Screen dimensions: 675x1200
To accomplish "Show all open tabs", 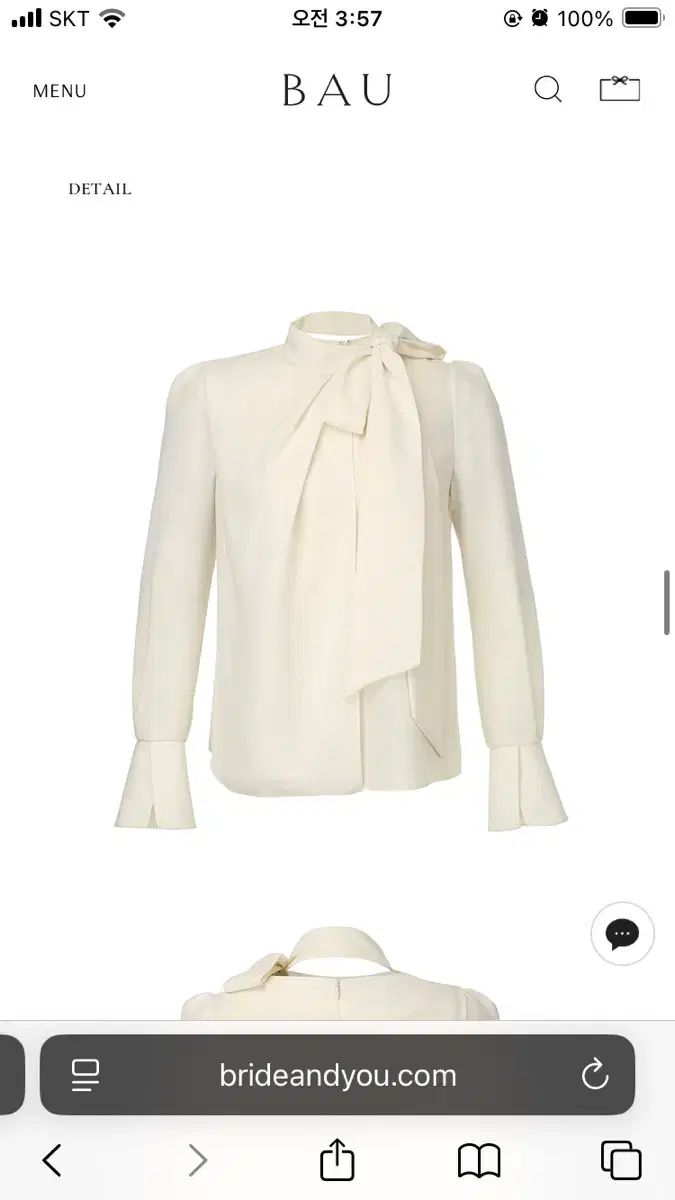I will pyautogui.click(x=621, y=1160).
